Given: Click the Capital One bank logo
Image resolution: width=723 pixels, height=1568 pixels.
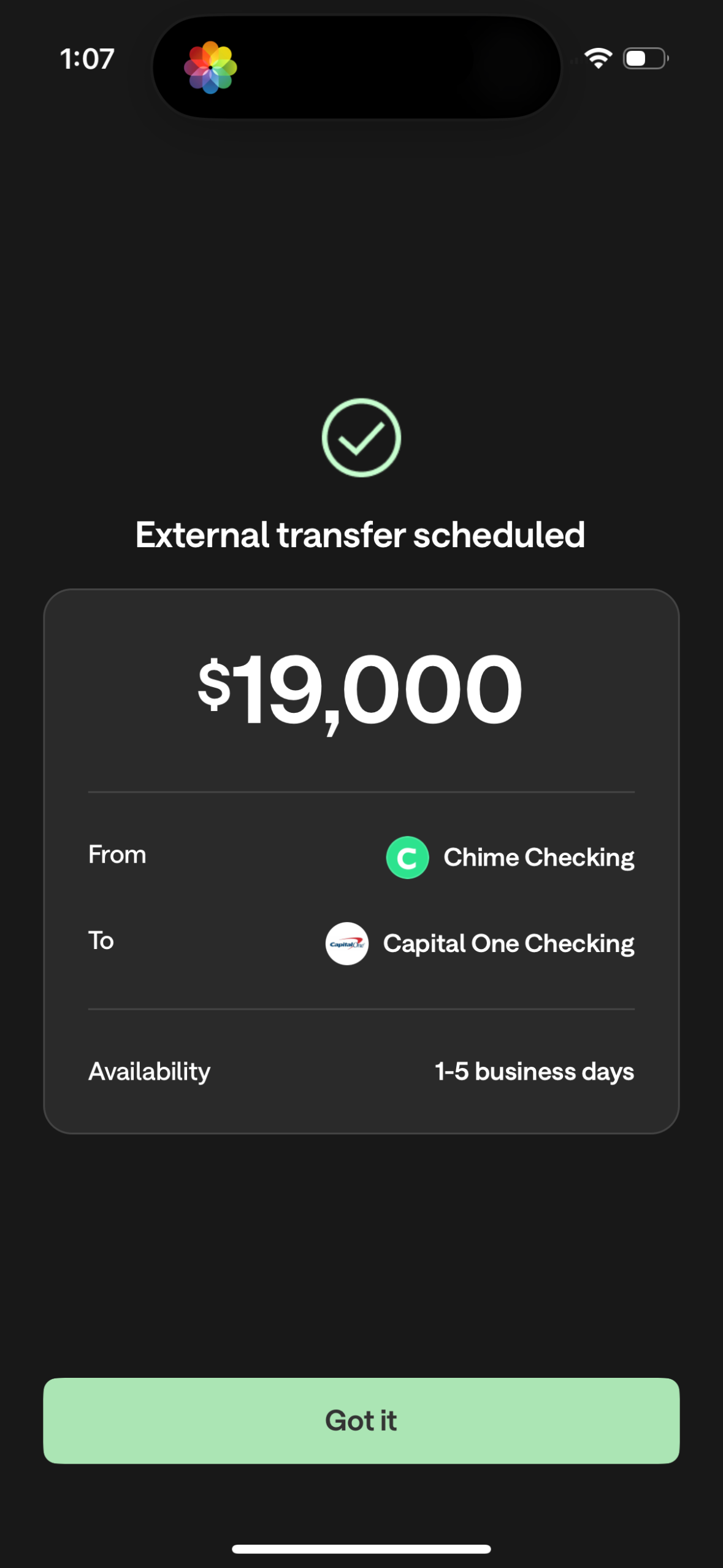Looking at the screenshot, I should [x=346, y=943].
